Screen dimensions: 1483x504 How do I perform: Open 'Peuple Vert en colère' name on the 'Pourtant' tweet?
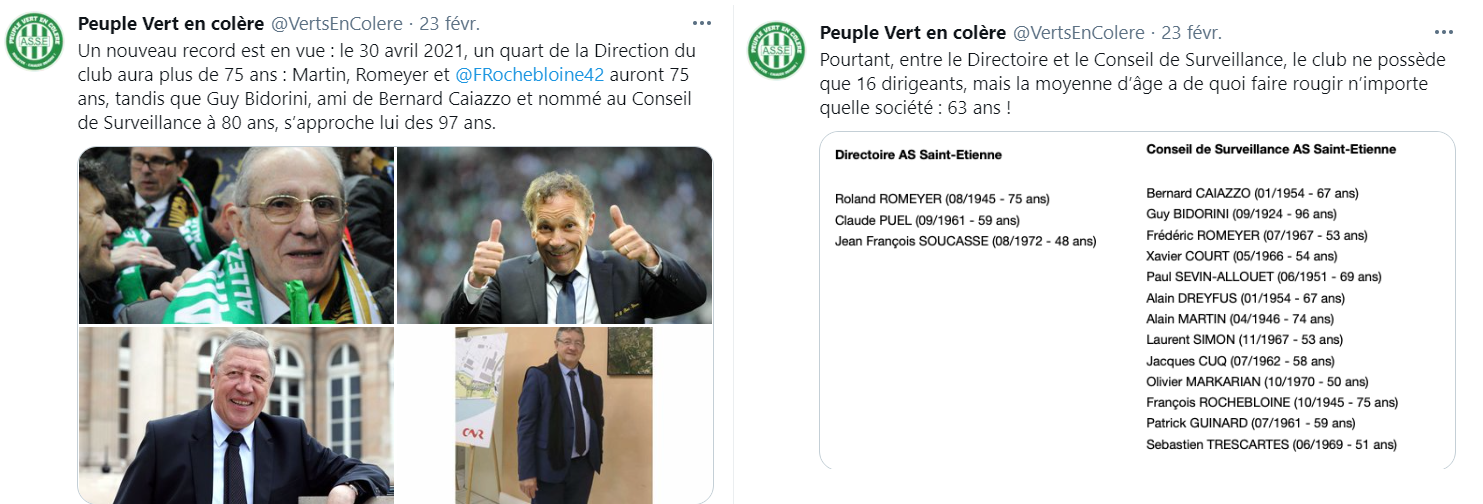(914, 32)
